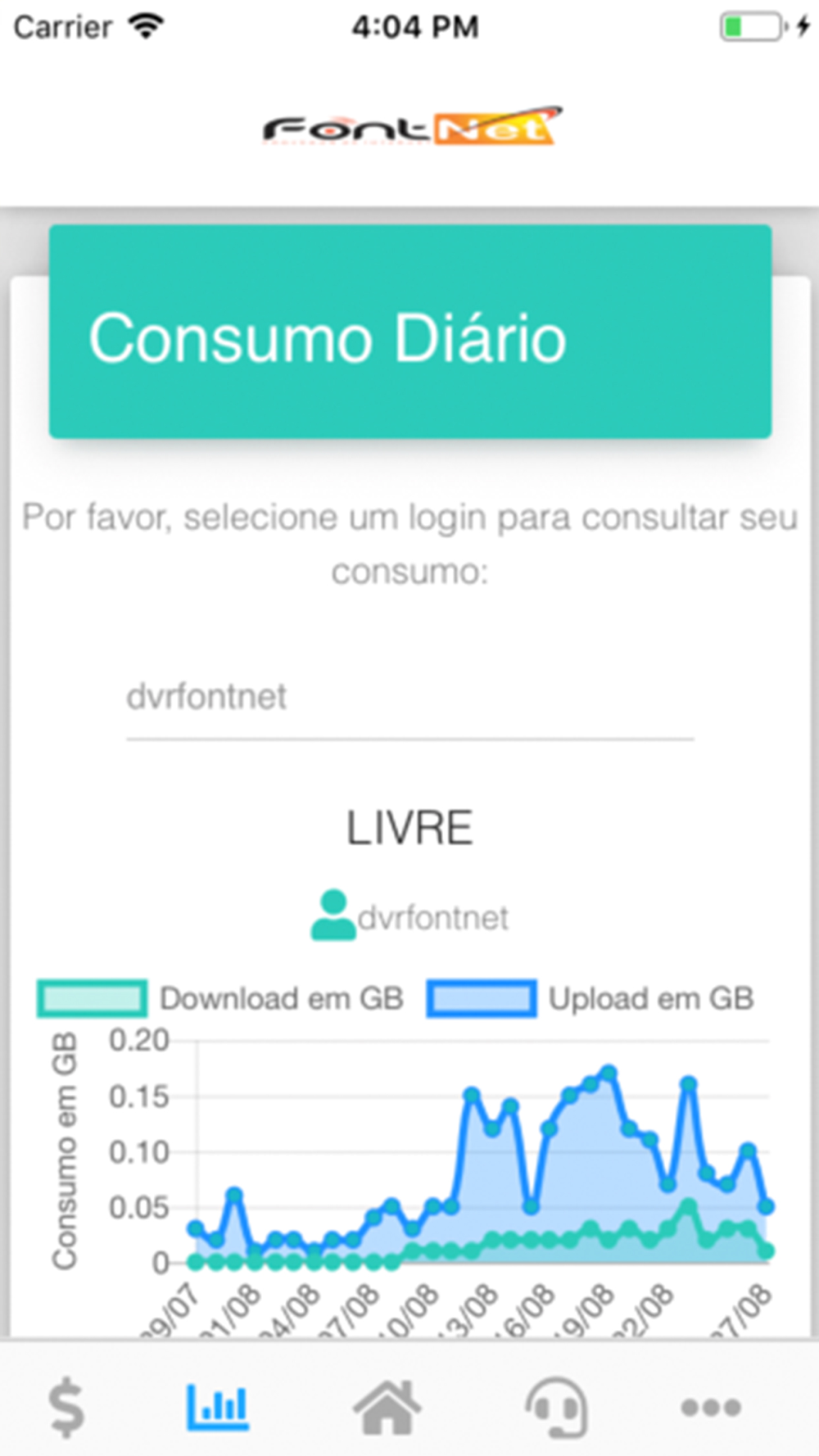Toggle the Upload em GB legend
The height and width of the screenshot is (1456, 819).
pyautogui.click(x=590, y=998)
